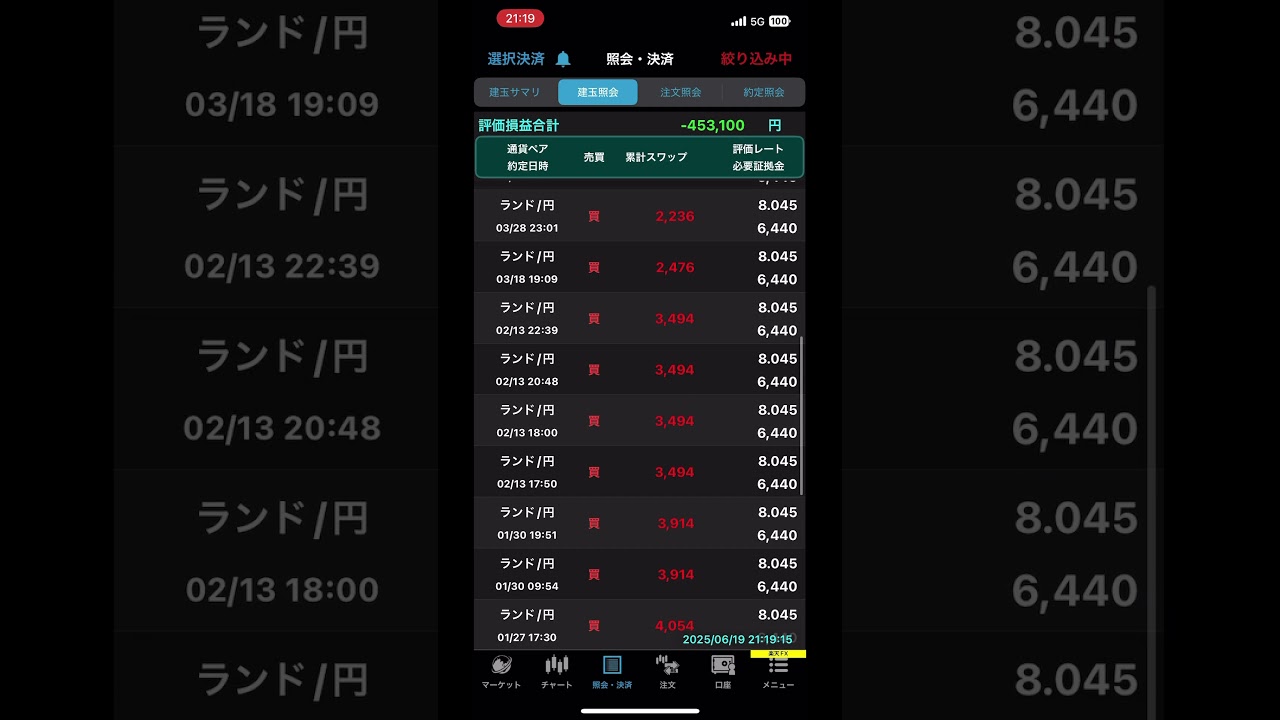
Task: Open the メニュー tab
Action: click(778, 672)
